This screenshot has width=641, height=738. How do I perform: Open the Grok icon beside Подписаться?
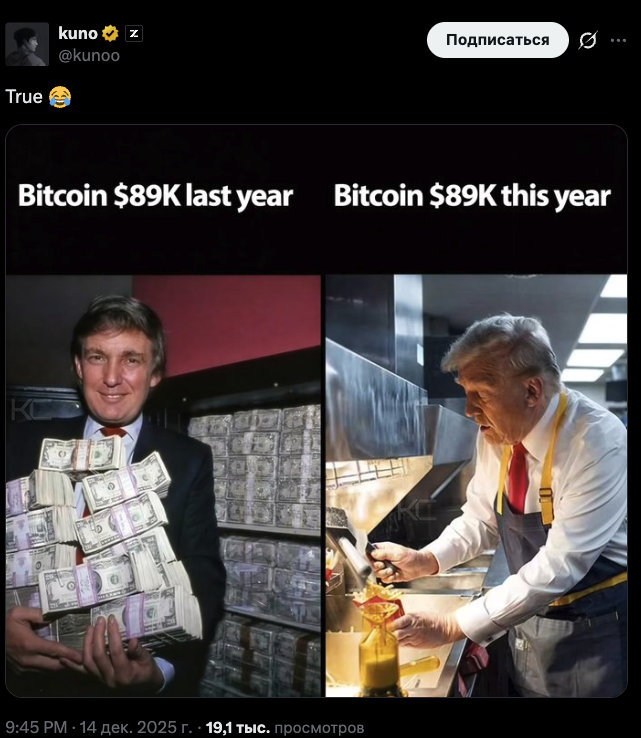coord(588,40)
